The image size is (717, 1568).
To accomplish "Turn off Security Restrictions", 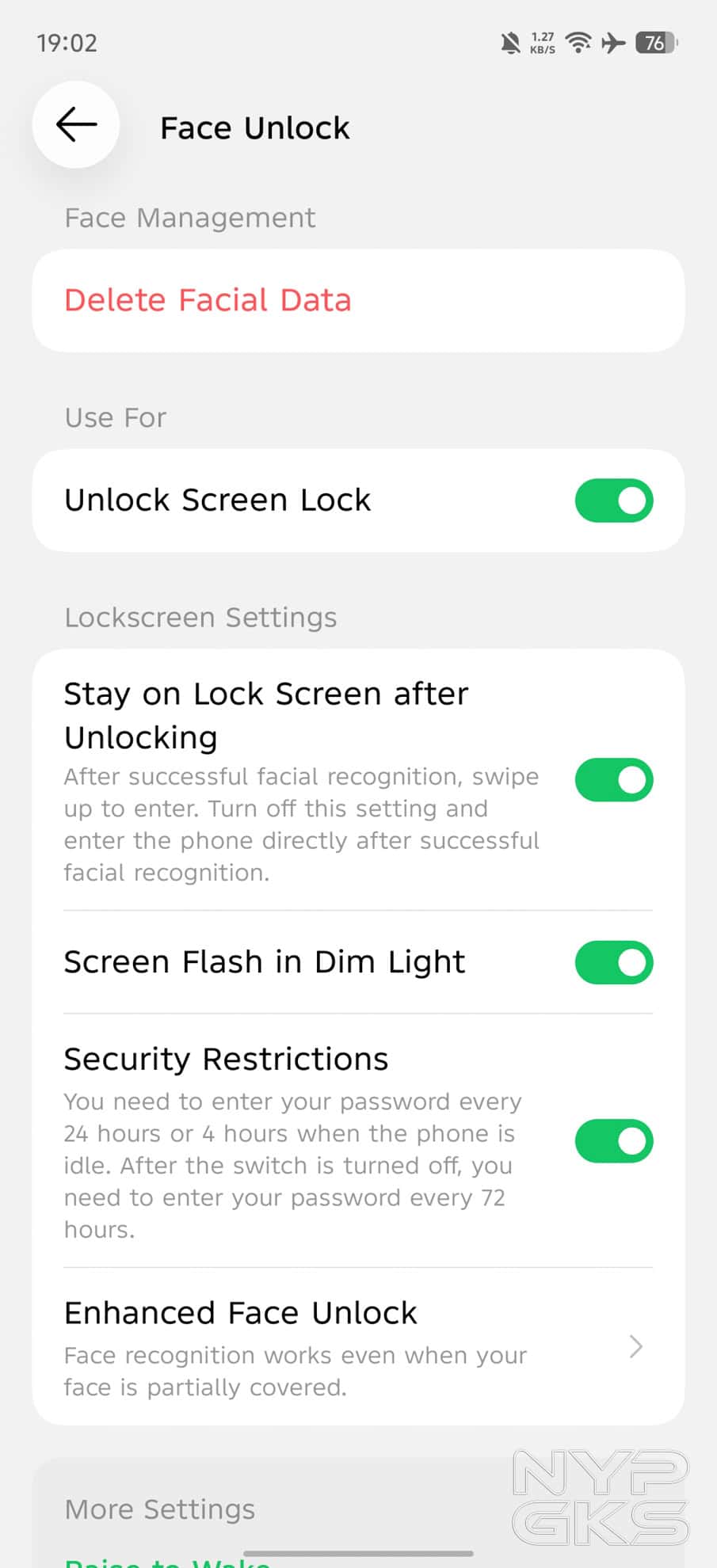I will (x=614, y=1140).
